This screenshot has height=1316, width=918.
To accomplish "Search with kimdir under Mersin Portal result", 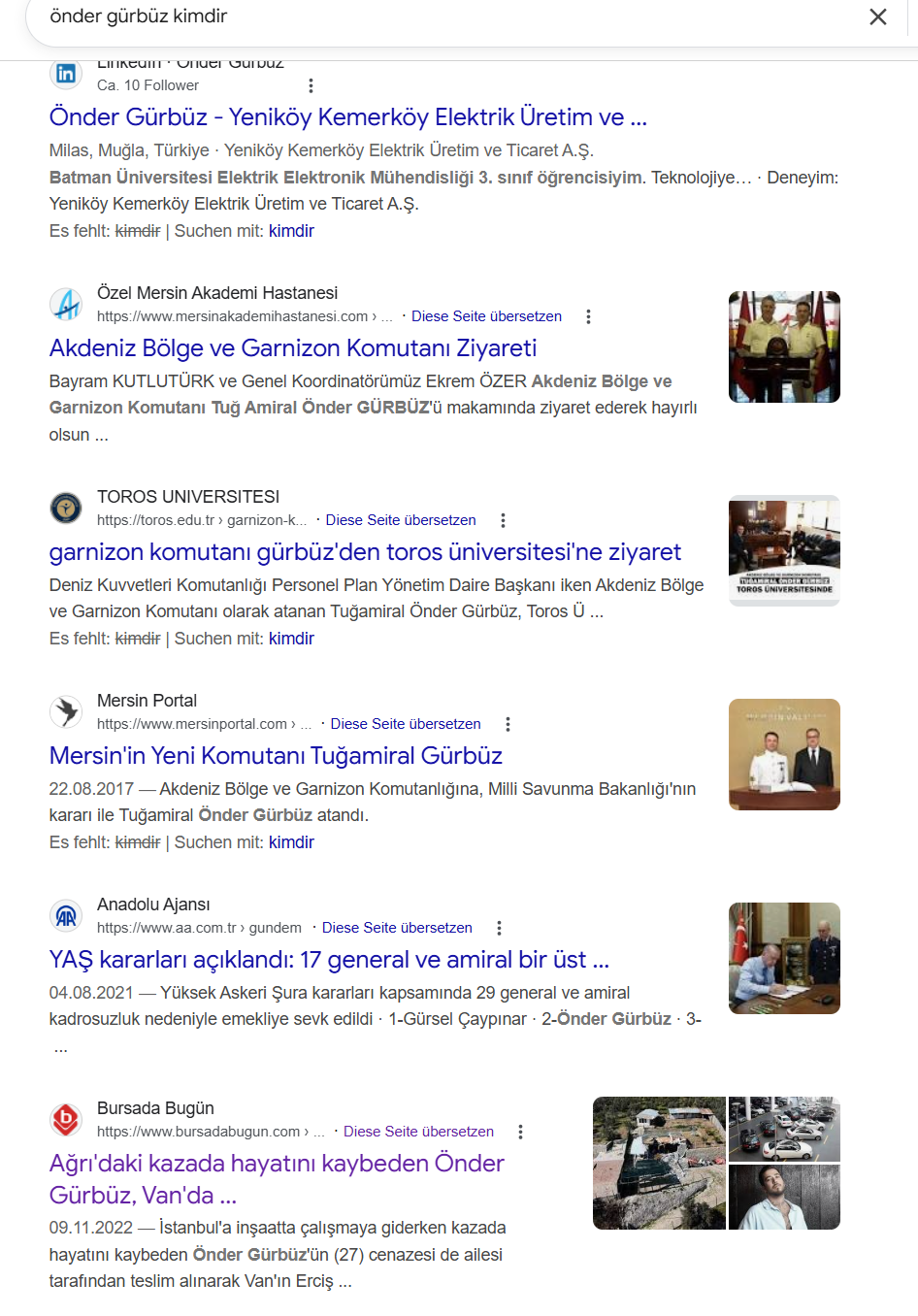I will coord(291,842).
